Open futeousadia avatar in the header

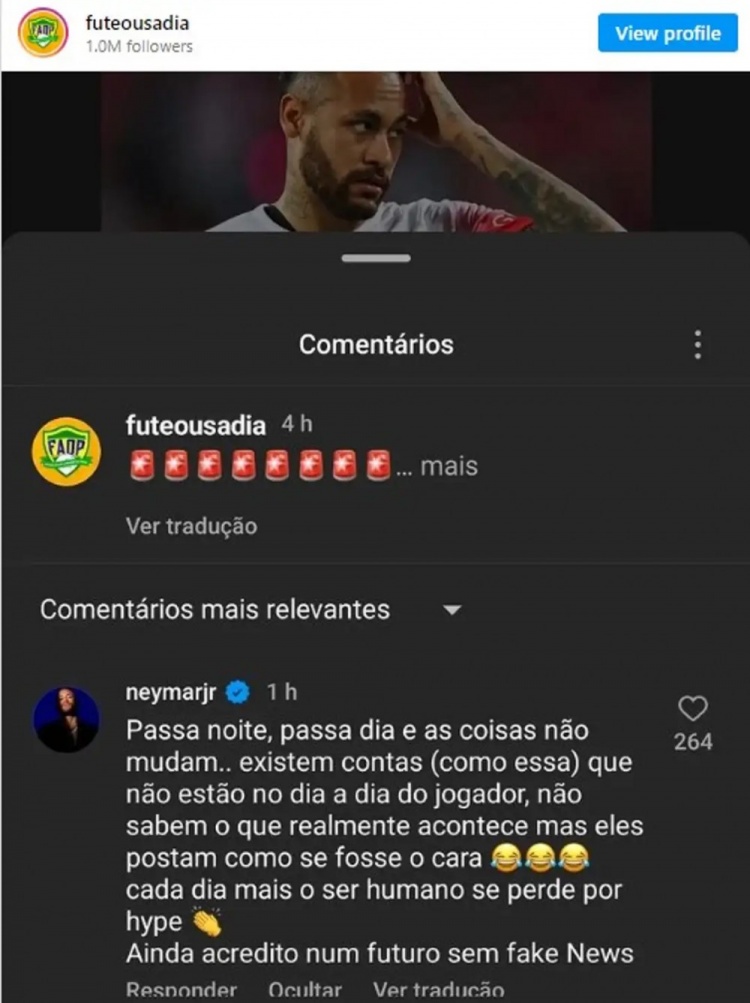pyautogui.click(x=43, y=33)
